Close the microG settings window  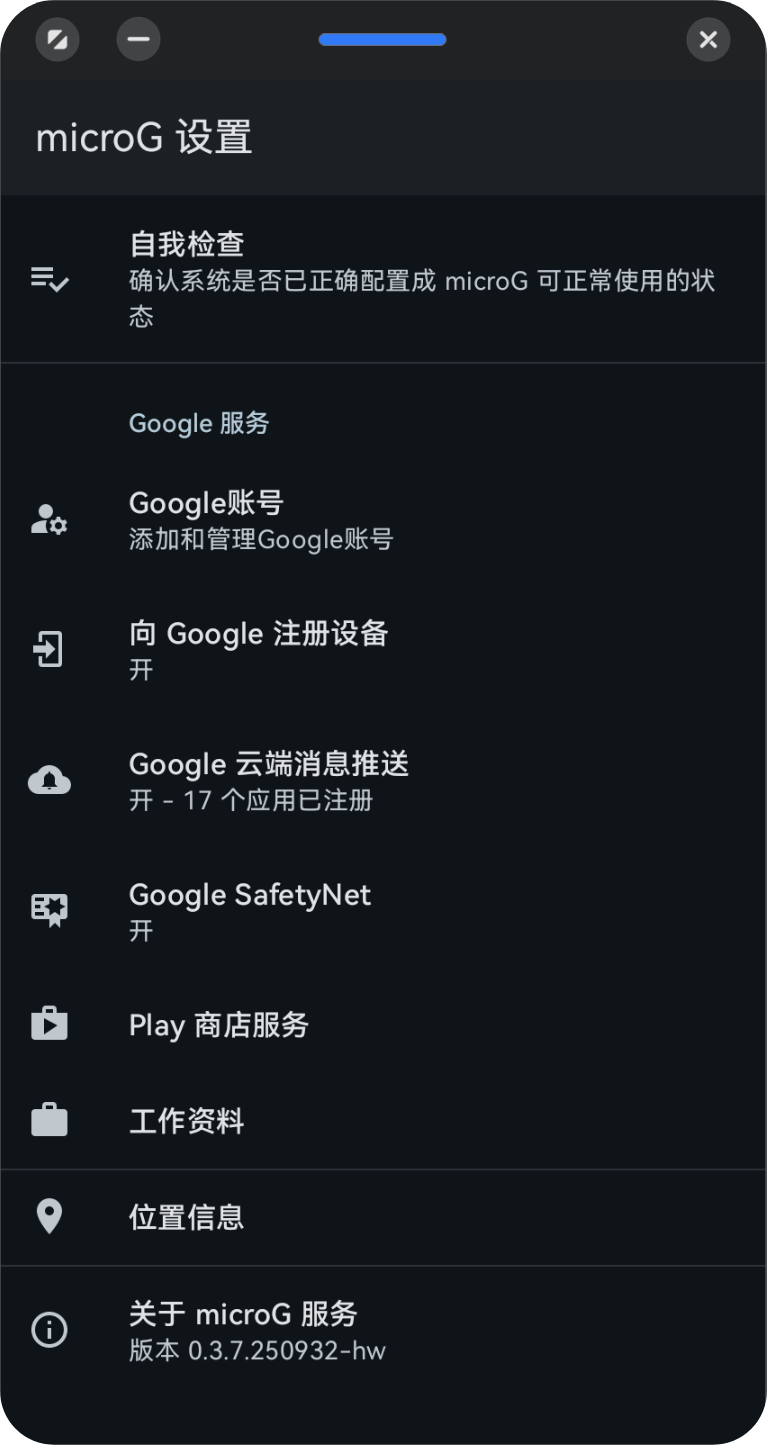pos(708,40)
